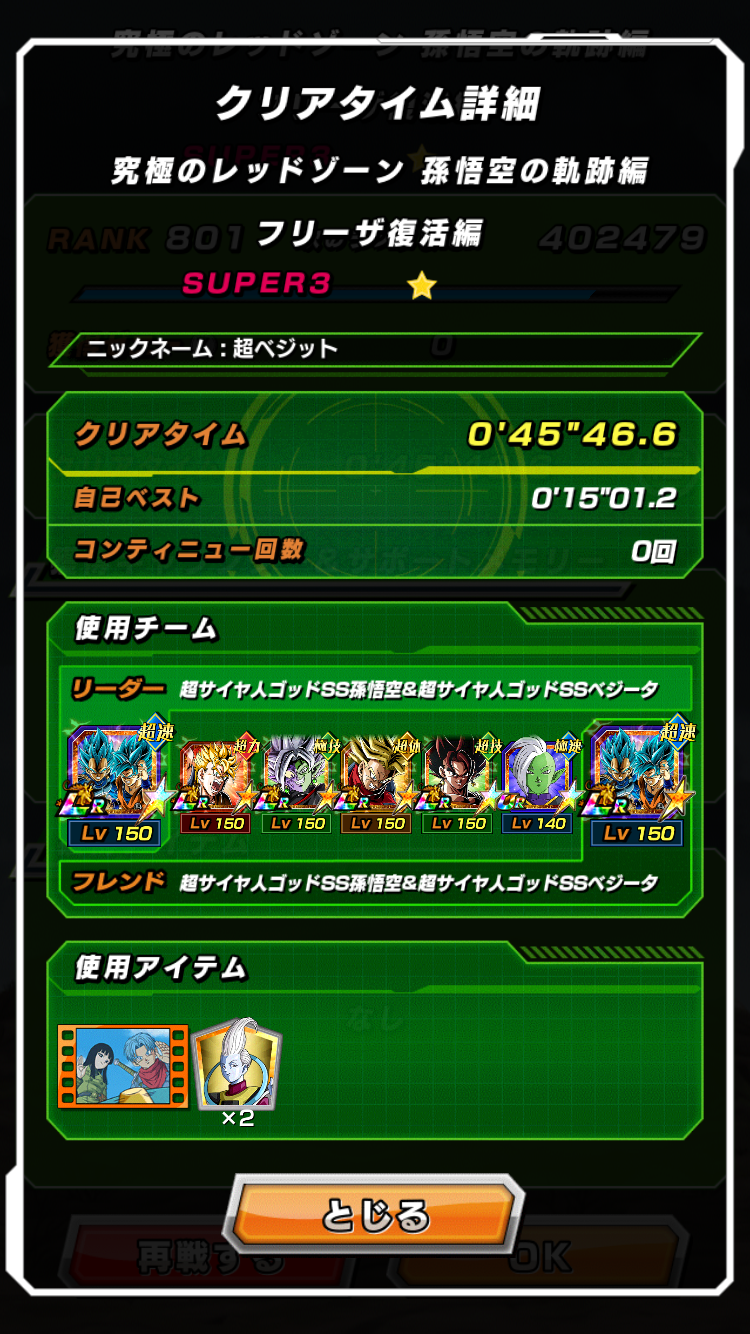Open the friend character card on the right
This screenshot has height=1334, width=750.
tap(640, 783)
